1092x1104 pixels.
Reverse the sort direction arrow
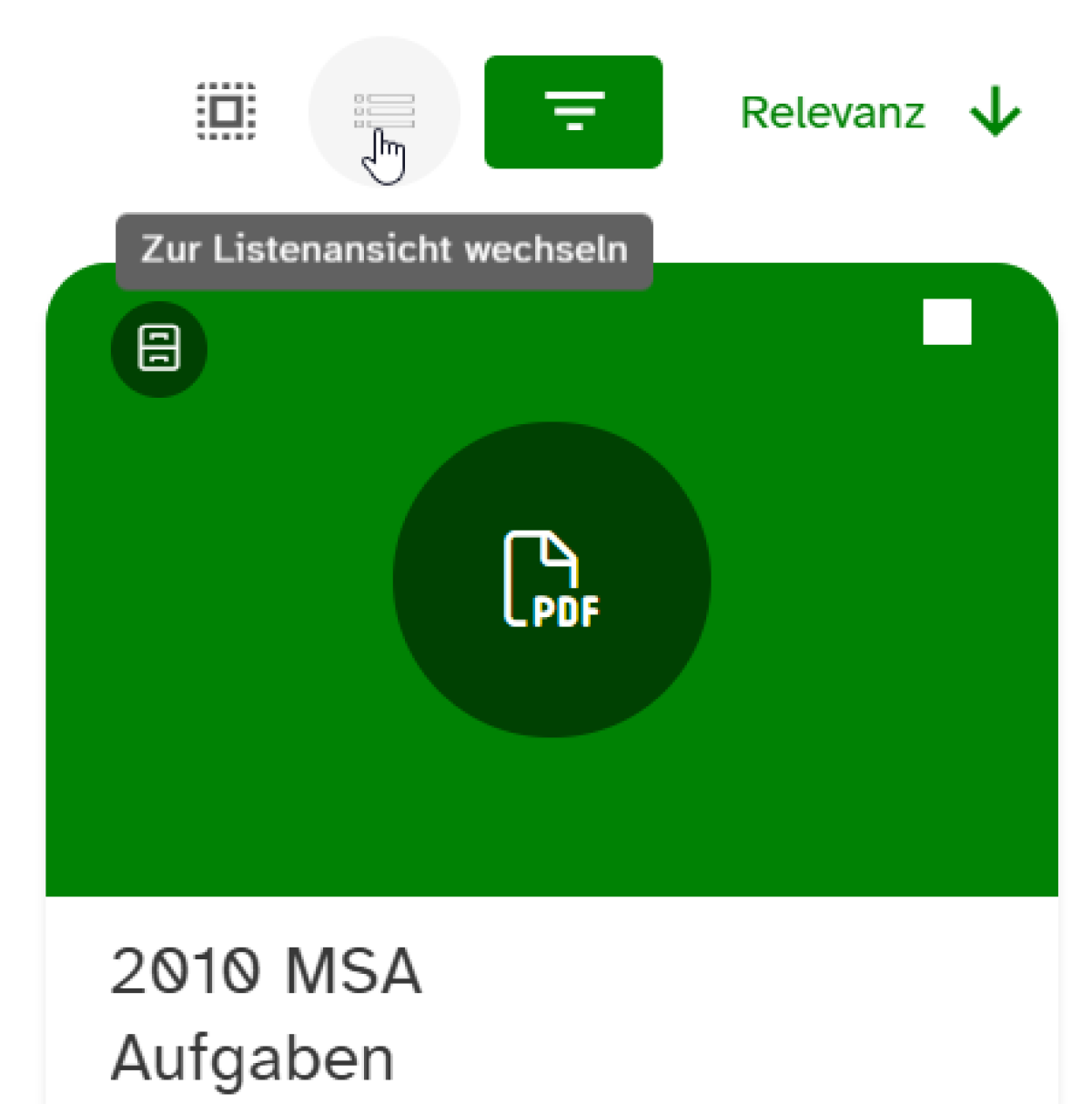[995, 112]
